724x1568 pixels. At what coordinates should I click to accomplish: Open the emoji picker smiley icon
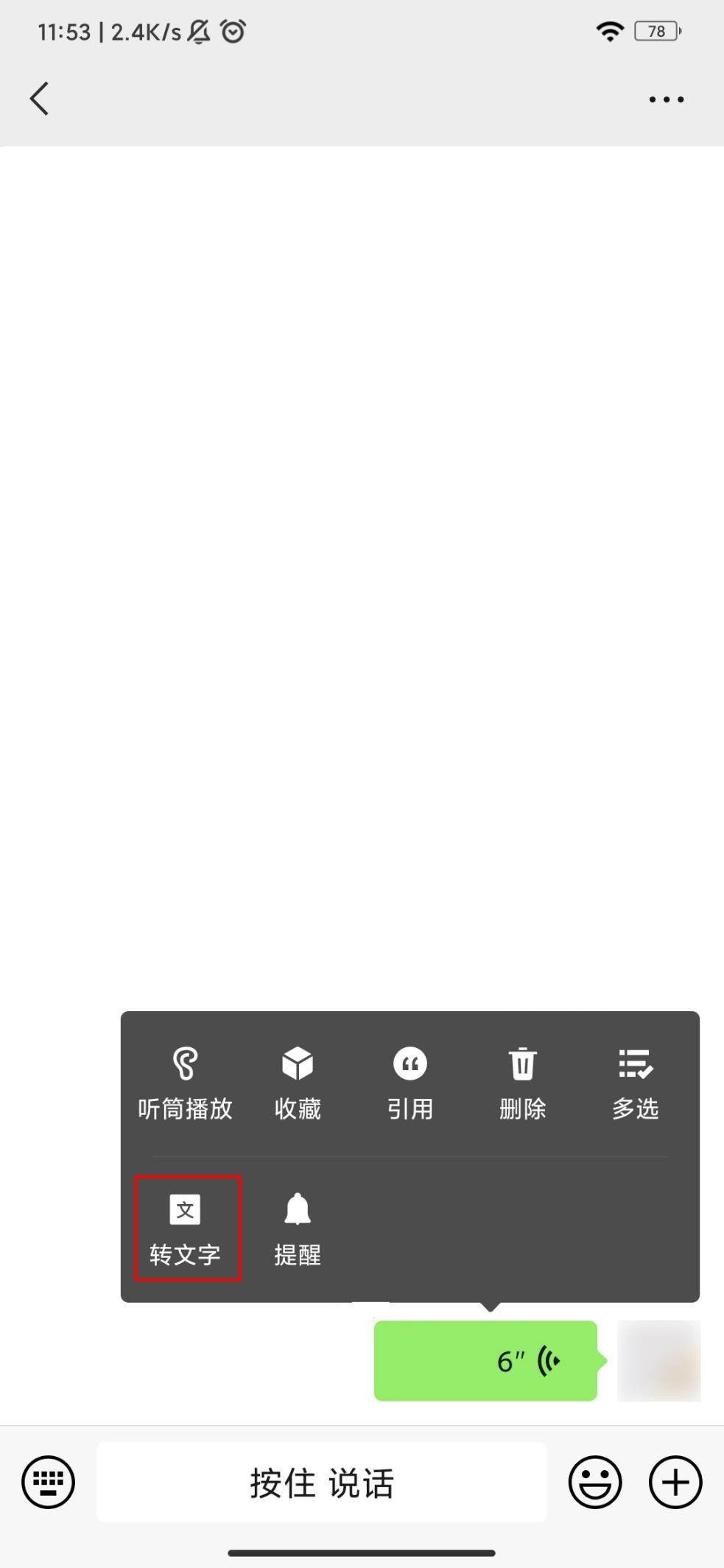pyautogui.click(x=595, y=1482)
